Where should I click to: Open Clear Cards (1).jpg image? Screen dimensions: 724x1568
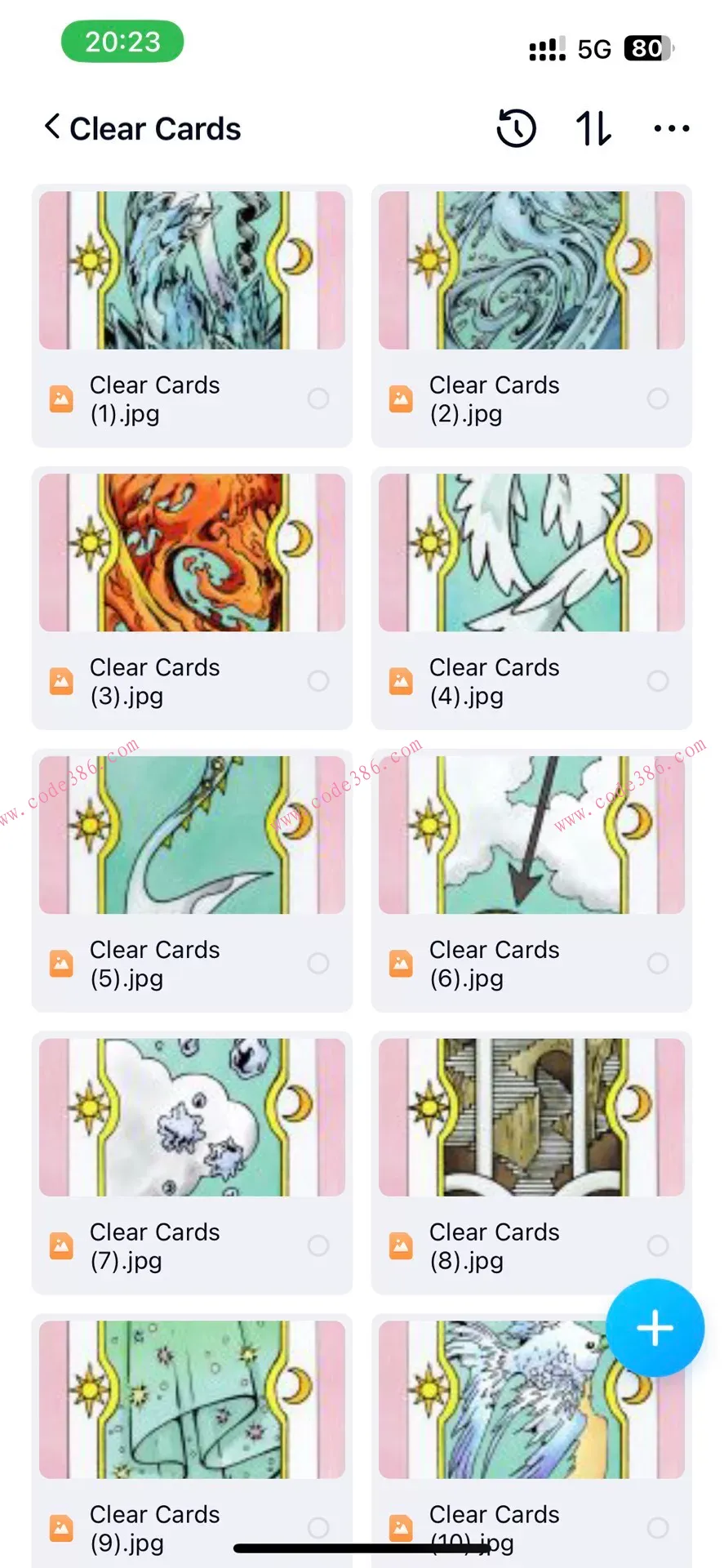coord(192,271)
